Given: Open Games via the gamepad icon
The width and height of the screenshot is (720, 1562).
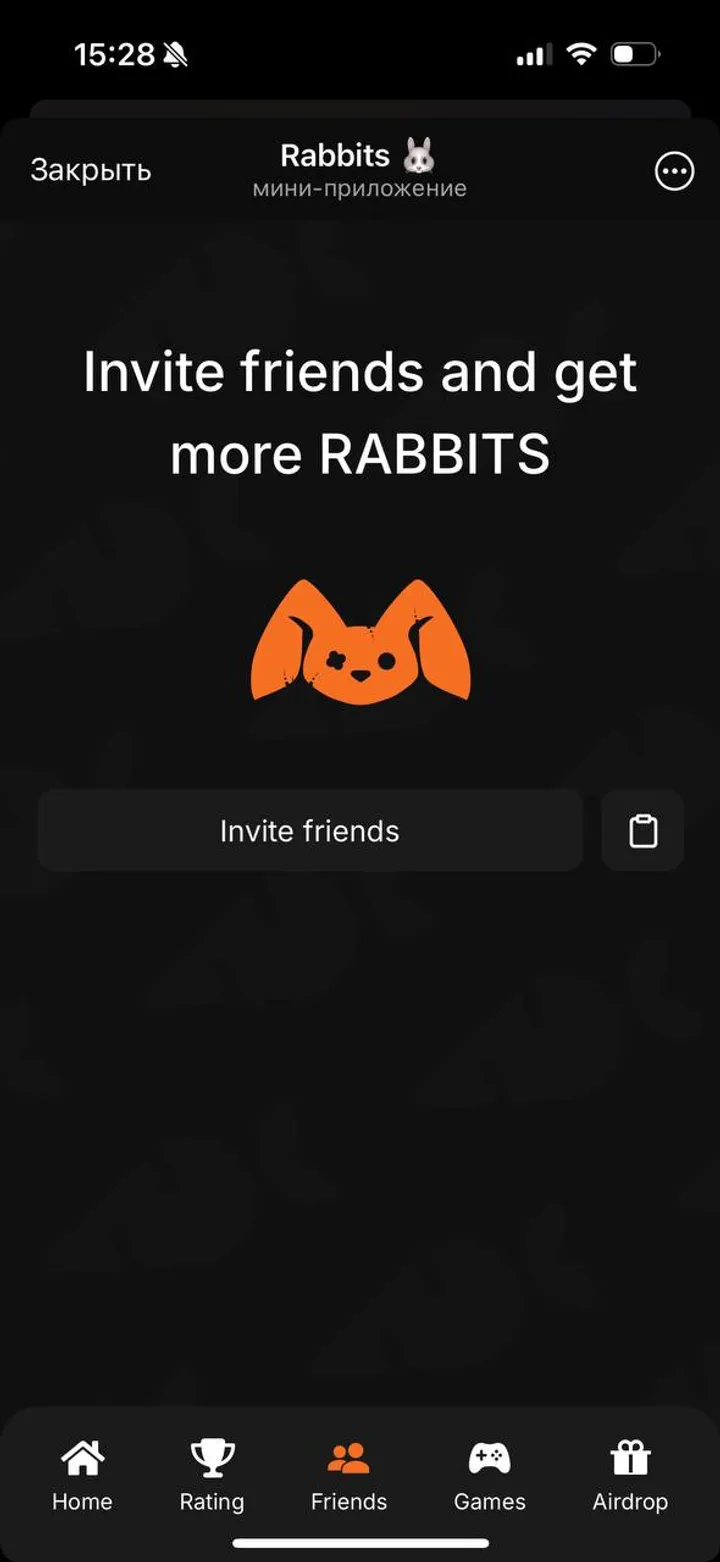Looking at the screenshot, I should pos(489,1458).
